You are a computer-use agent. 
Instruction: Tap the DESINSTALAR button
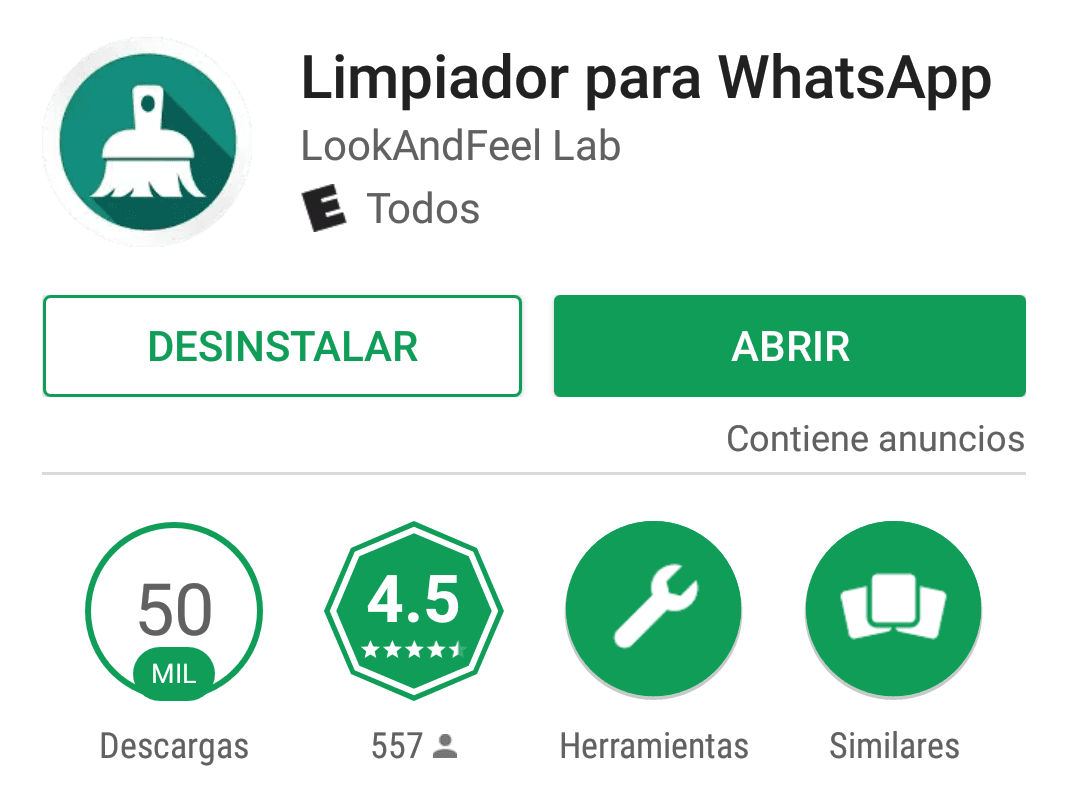[x=282, y=346]
